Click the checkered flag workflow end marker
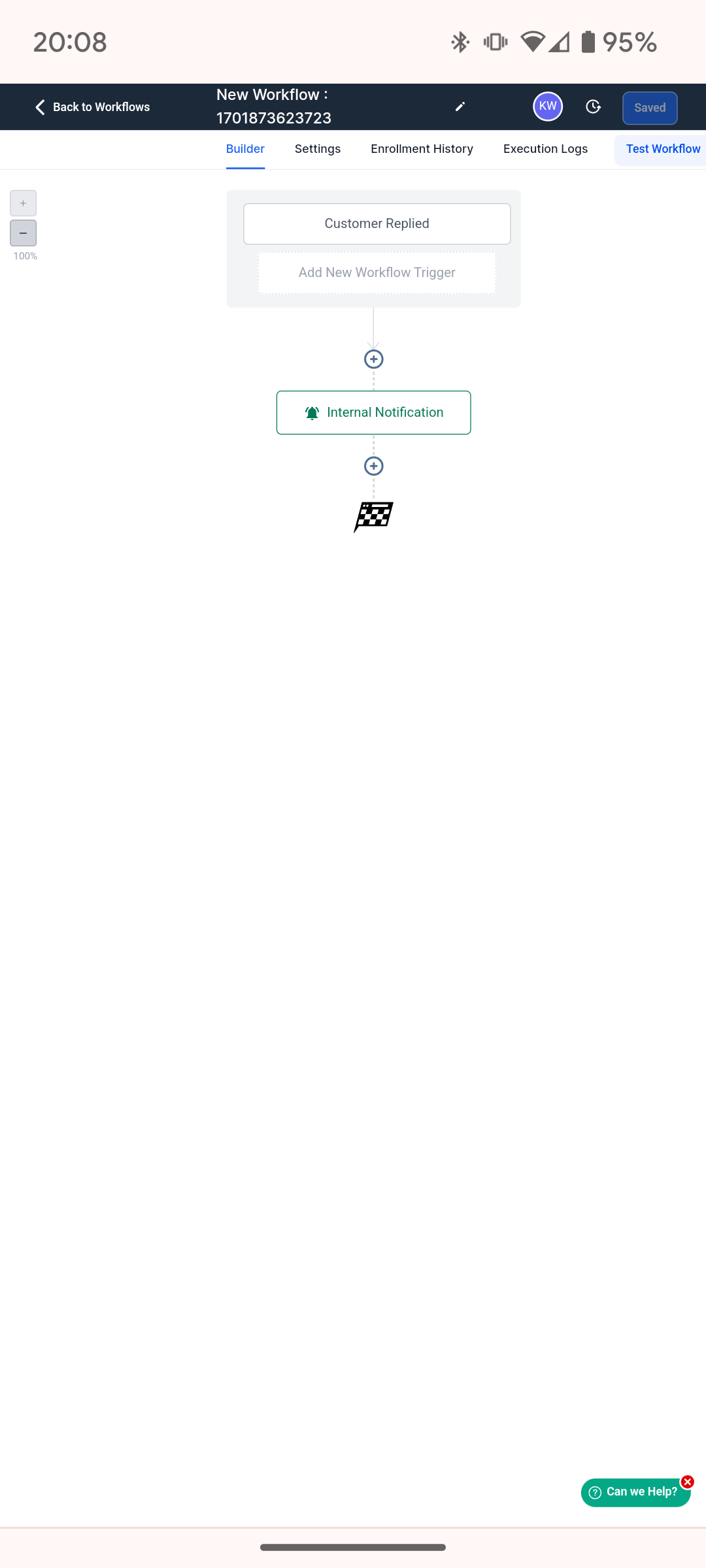The width and height of the screenshot is (706, 1568). tap(373, 517)
